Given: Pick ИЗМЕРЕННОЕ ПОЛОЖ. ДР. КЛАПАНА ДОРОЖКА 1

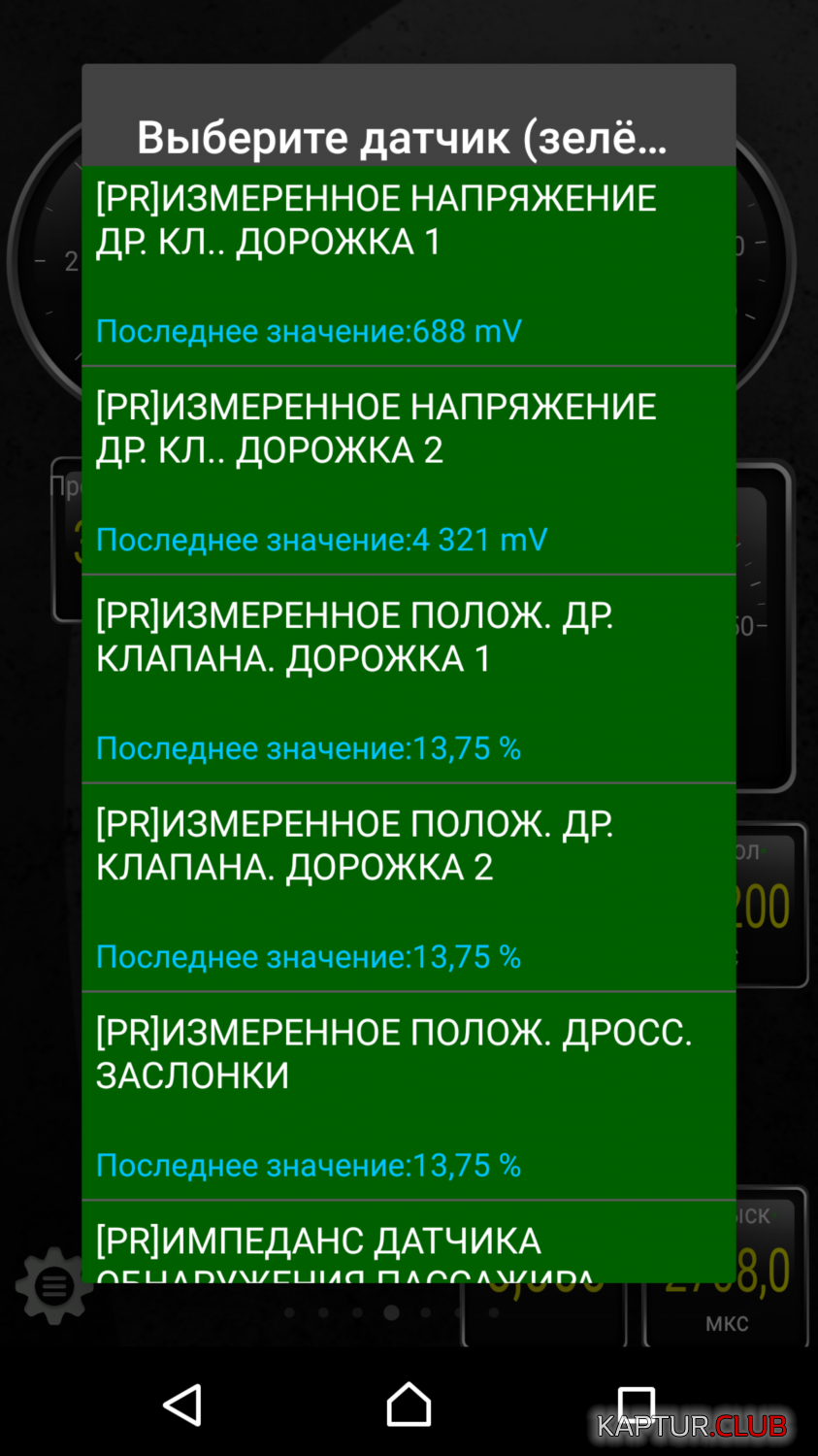Looking at the screenshot, I should click(x=409, y=679).
